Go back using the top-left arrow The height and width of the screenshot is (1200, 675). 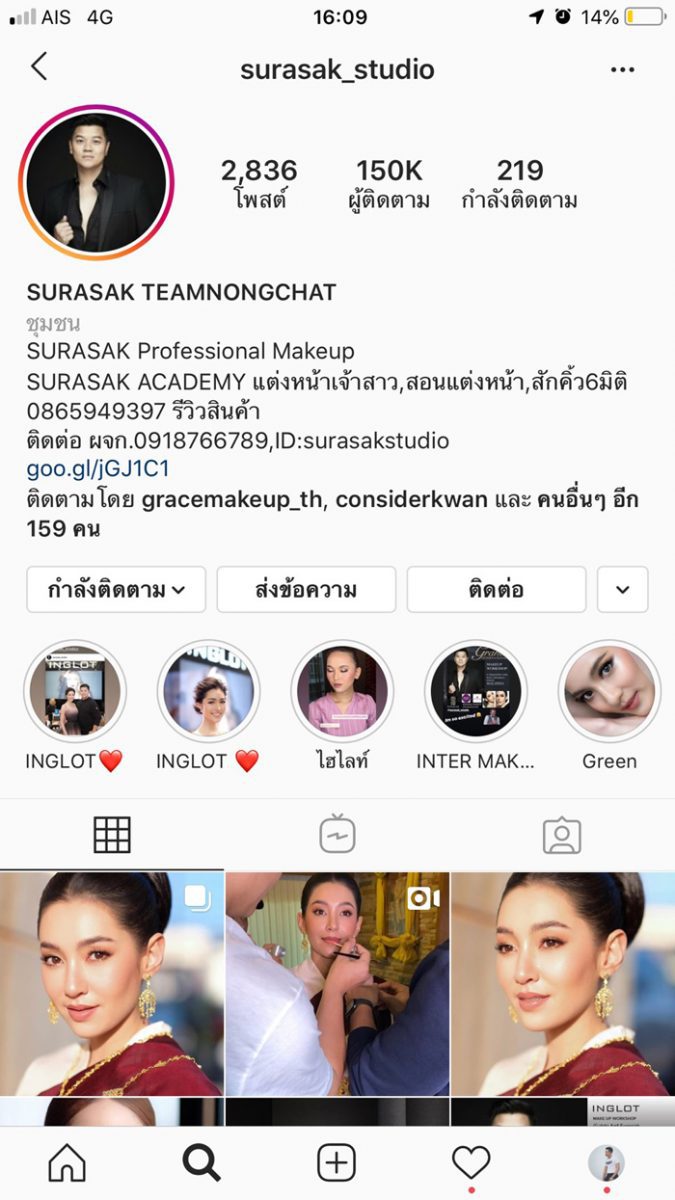point(39,67)
